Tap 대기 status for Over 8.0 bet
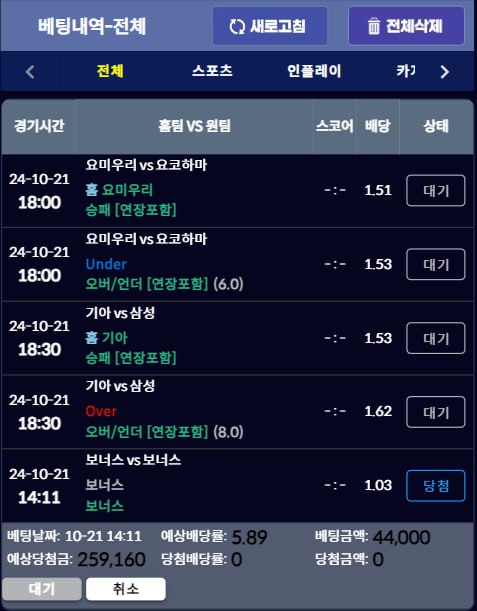This screenshot has width=477, height=611. 436,412
